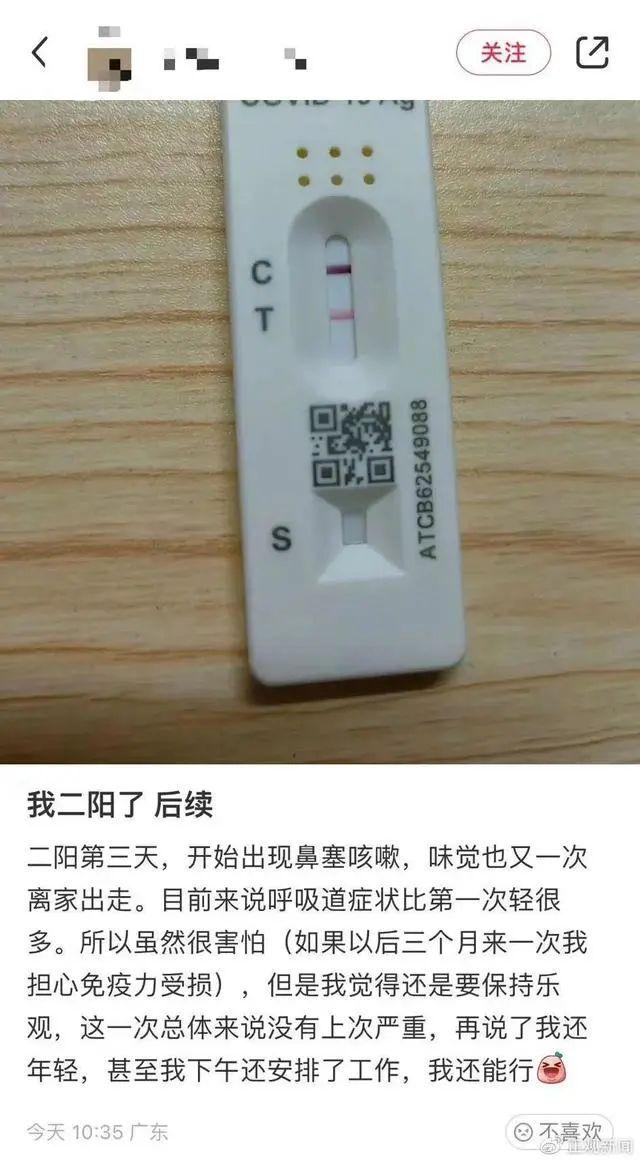640x1161 pixels.
Task: Open the COVID test photo full screen
Action: [x=320, y=430]
